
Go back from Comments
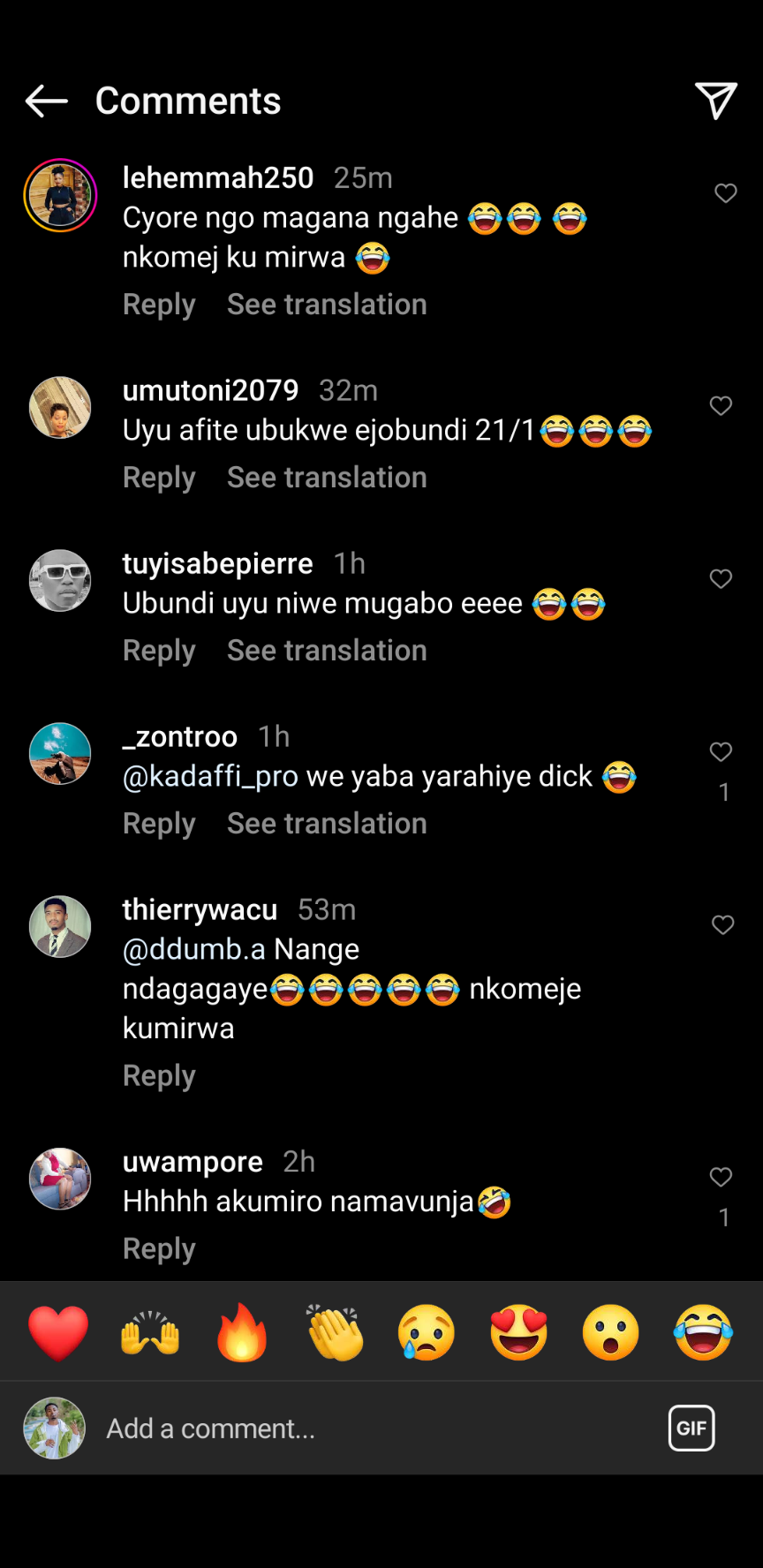(x=46, y=102)
